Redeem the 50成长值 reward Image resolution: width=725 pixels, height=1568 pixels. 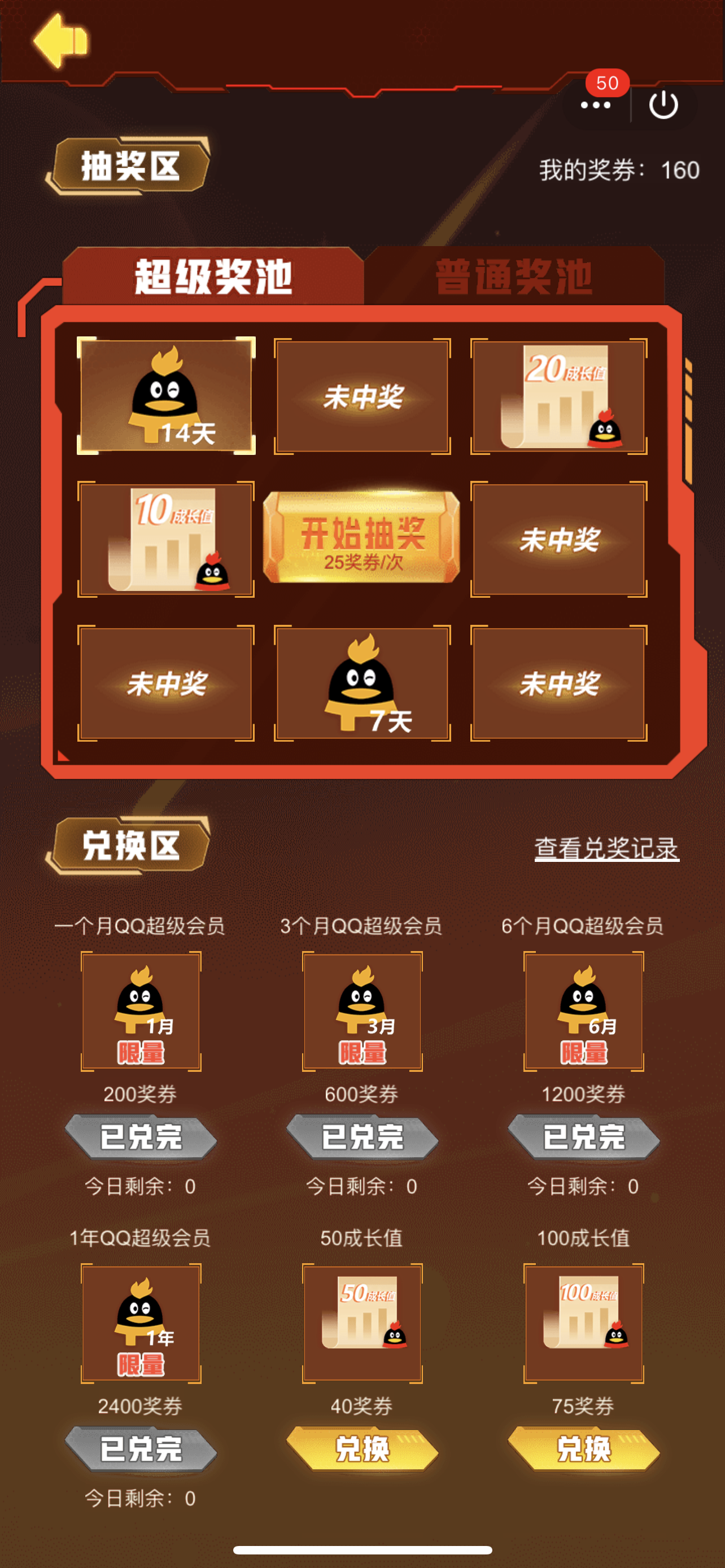click(x=362, y=1449)
